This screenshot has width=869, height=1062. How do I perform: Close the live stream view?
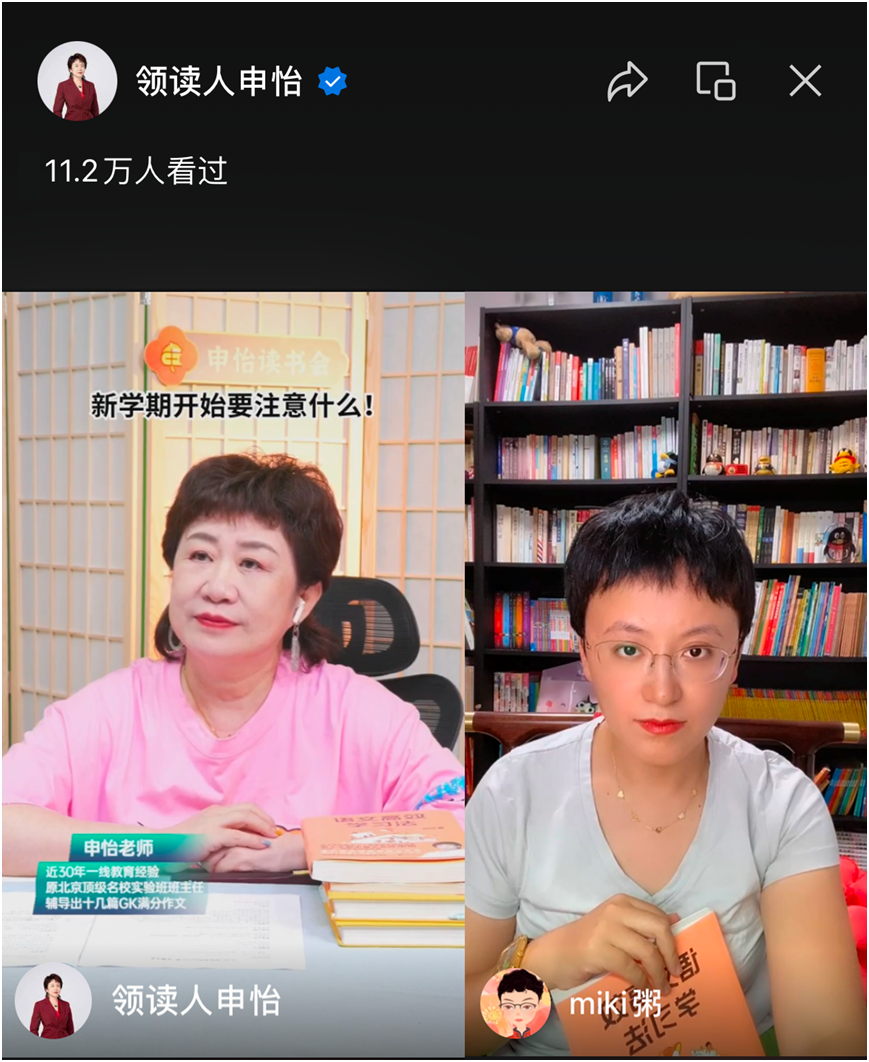[x=805, y=81]
